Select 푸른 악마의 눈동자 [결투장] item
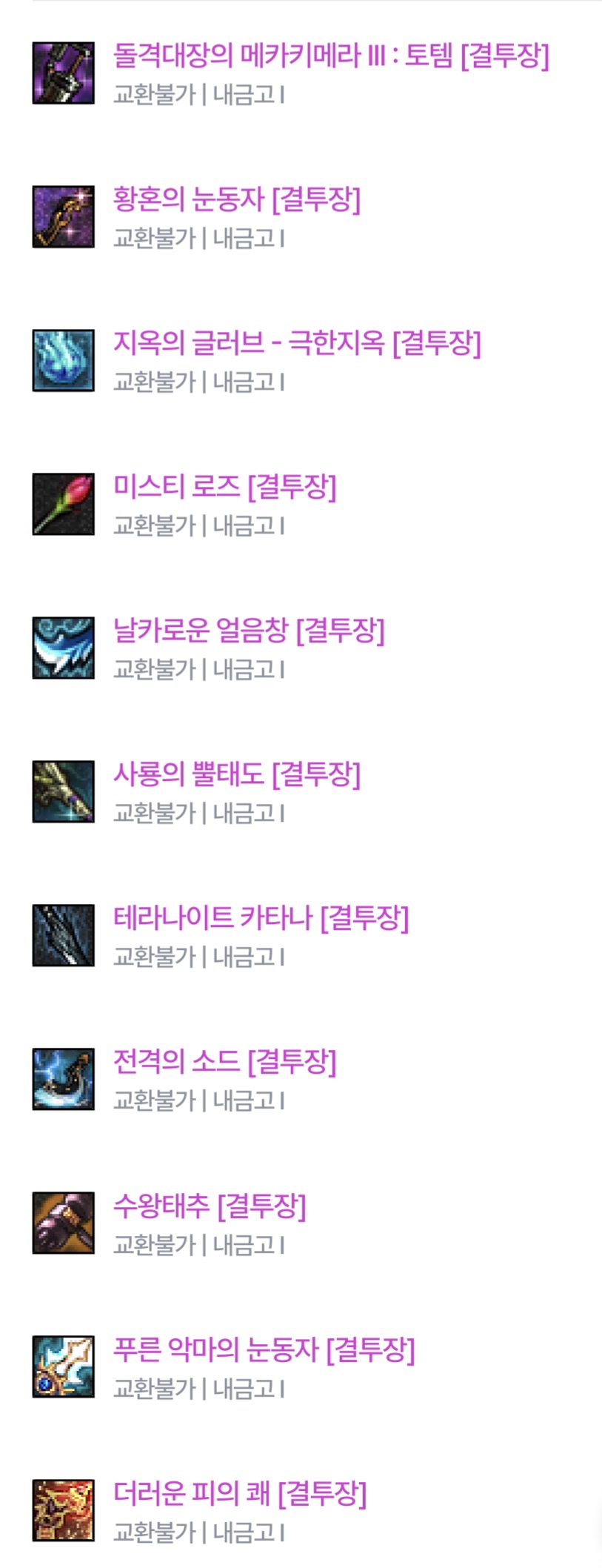Image resolution: width=602 pixels, height=1568 pixels. (x=264, y=1349)
